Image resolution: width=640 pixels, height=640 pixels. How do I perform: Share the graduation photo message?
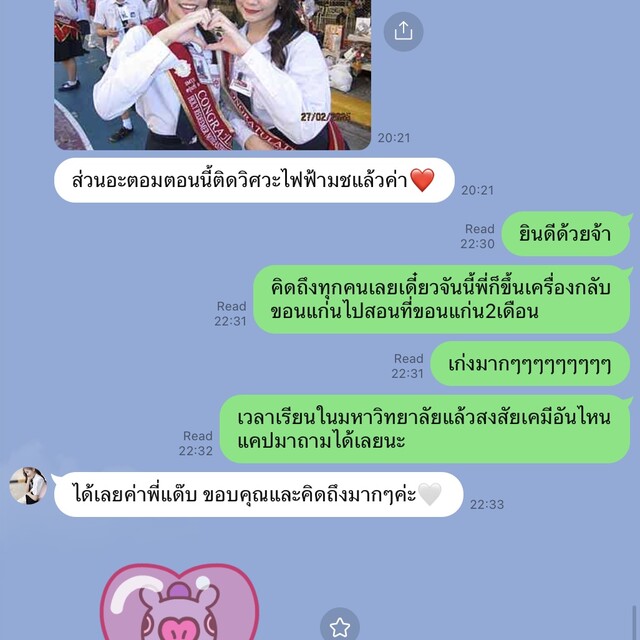pyautogui.click(x=403, y=31)
